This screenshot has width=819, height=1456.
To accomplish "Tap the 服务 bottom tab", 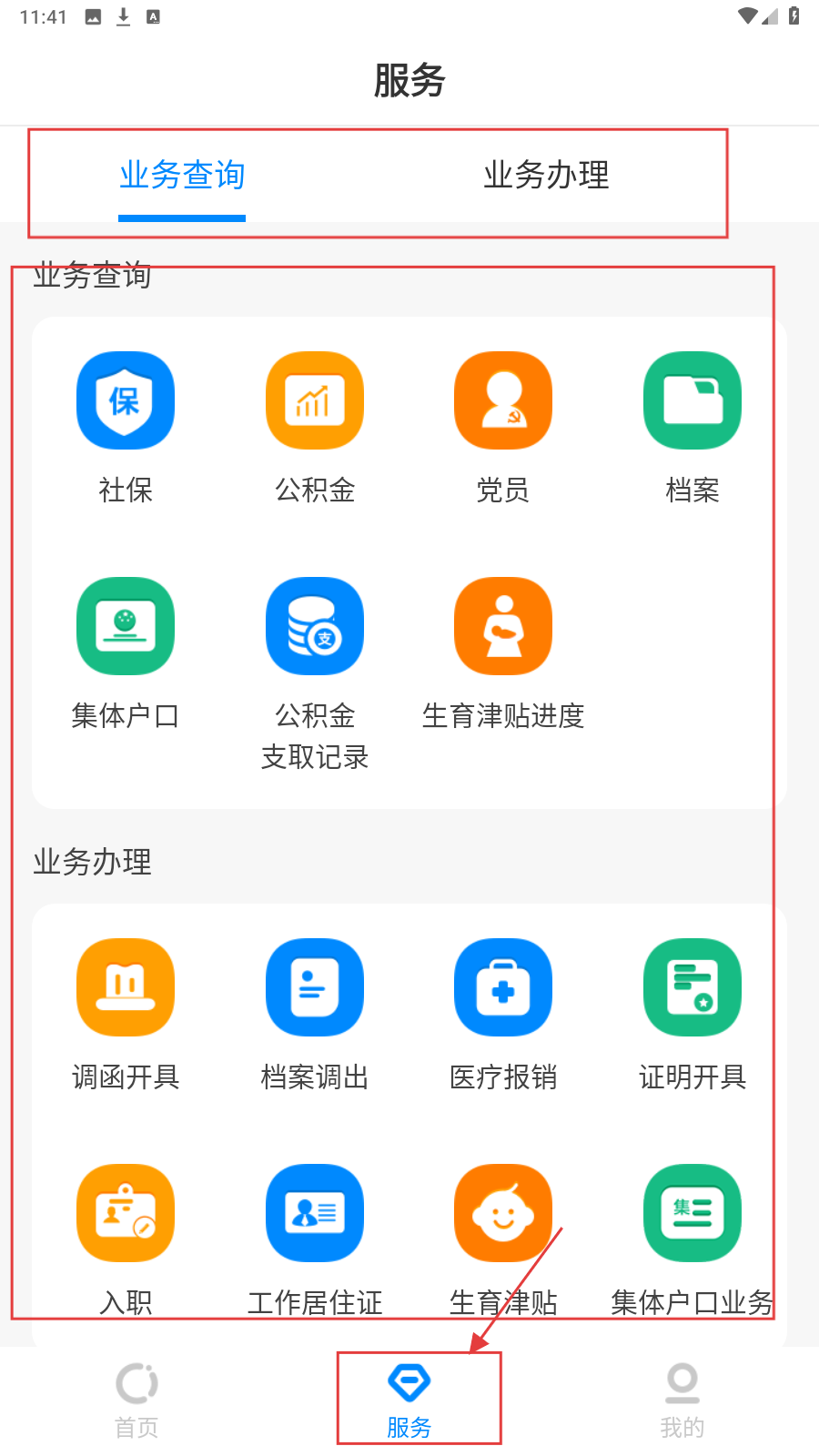I will [x=409, y=1401].
